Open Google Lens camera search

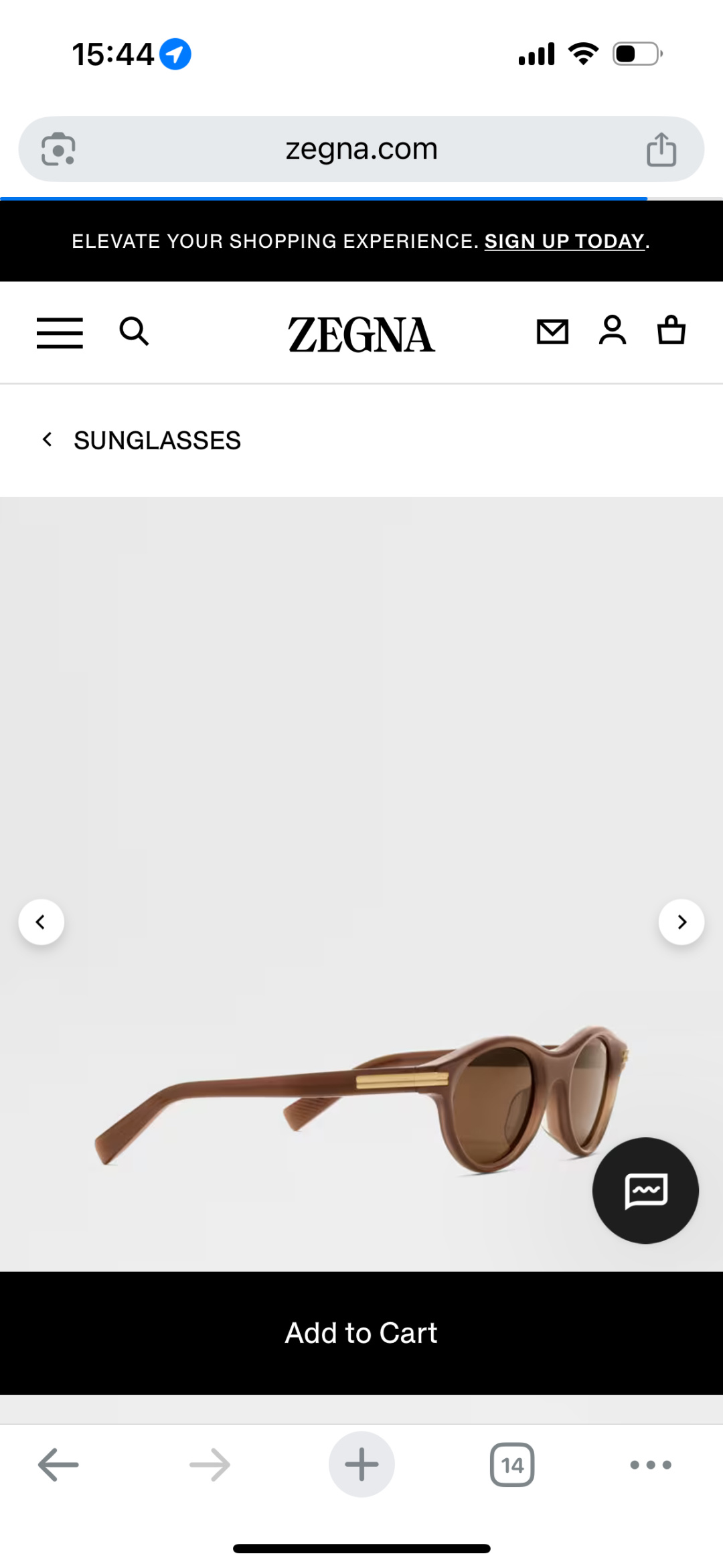tap(58, 149)
